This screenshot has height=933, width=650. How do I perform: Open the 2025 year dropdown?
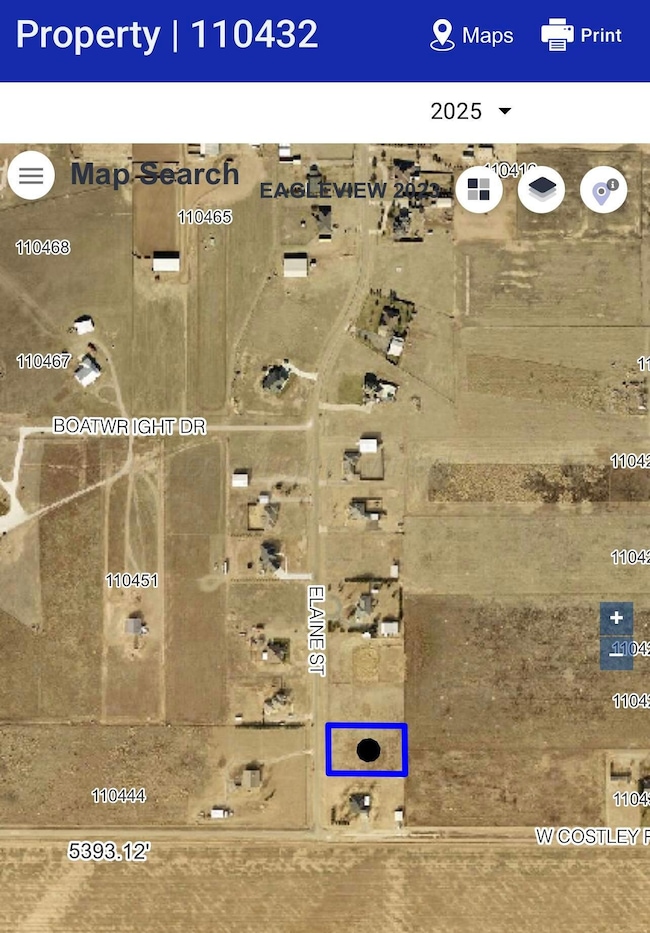(x=471, y=111)
